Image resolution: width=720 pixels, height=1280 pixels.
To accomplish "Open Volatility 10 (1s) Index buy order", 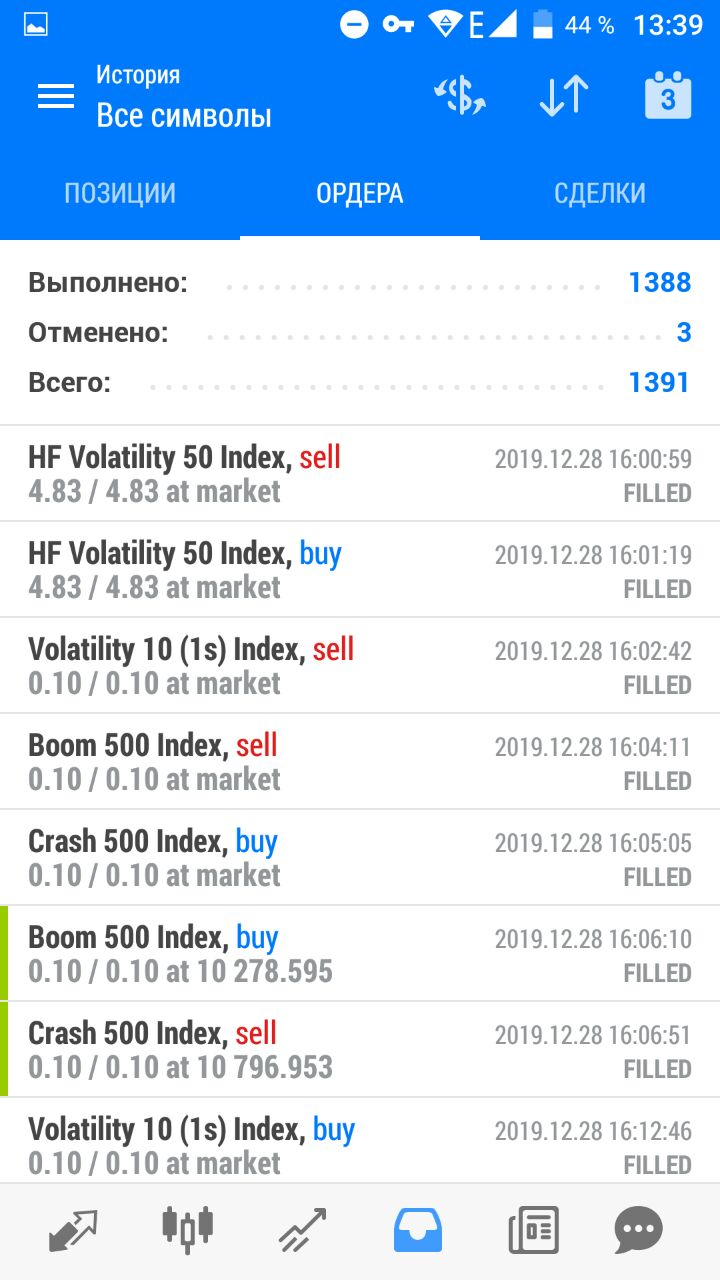I will click(360, 1141).
